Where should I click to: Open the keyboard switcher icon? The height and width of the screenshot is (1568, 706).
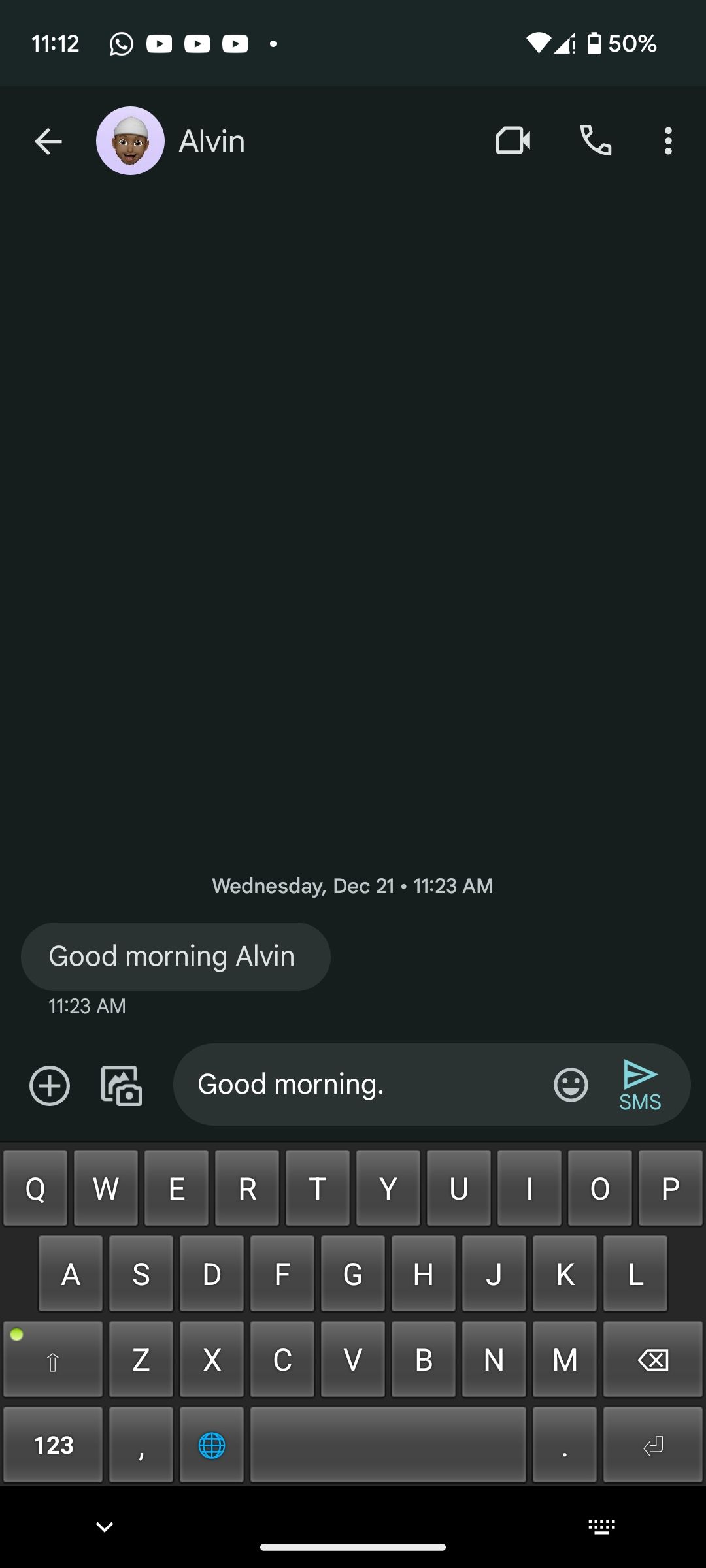[x=601, y=1527]
